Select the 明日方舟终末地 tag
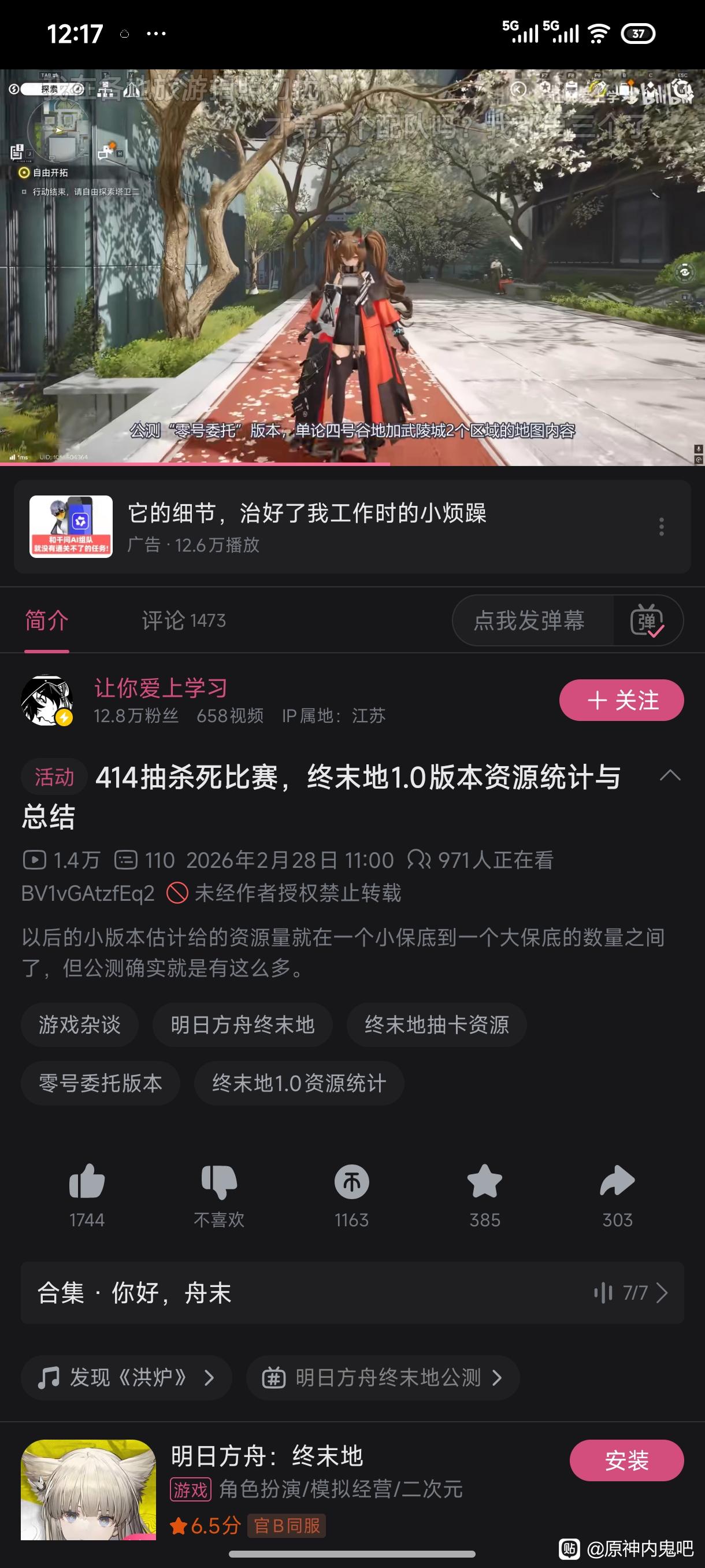705x1568 pixels. tap(242, 1025)
